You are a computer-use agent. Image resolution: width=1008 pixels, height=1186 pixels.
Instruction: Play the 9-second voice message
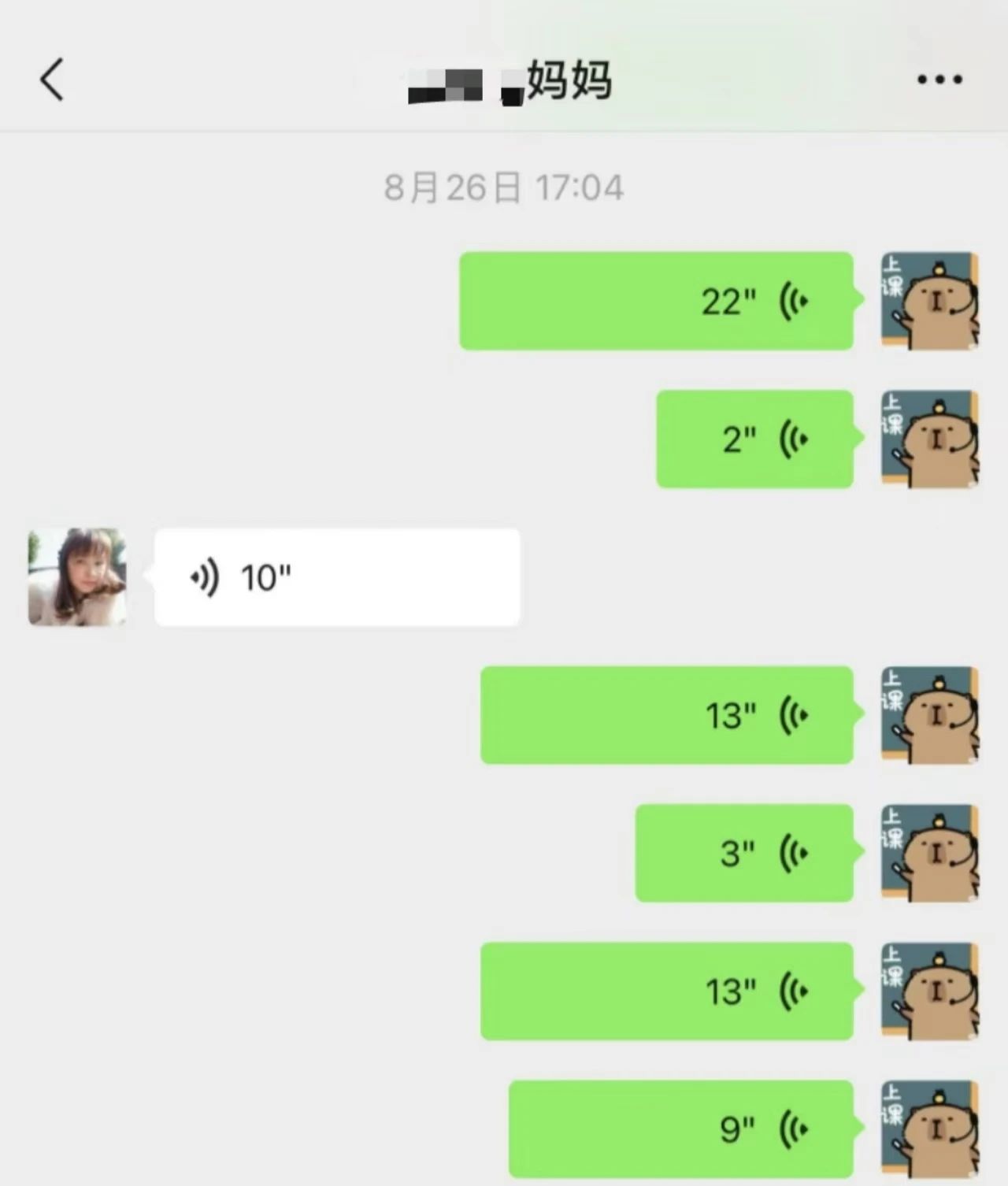(x=680, y=1129)
